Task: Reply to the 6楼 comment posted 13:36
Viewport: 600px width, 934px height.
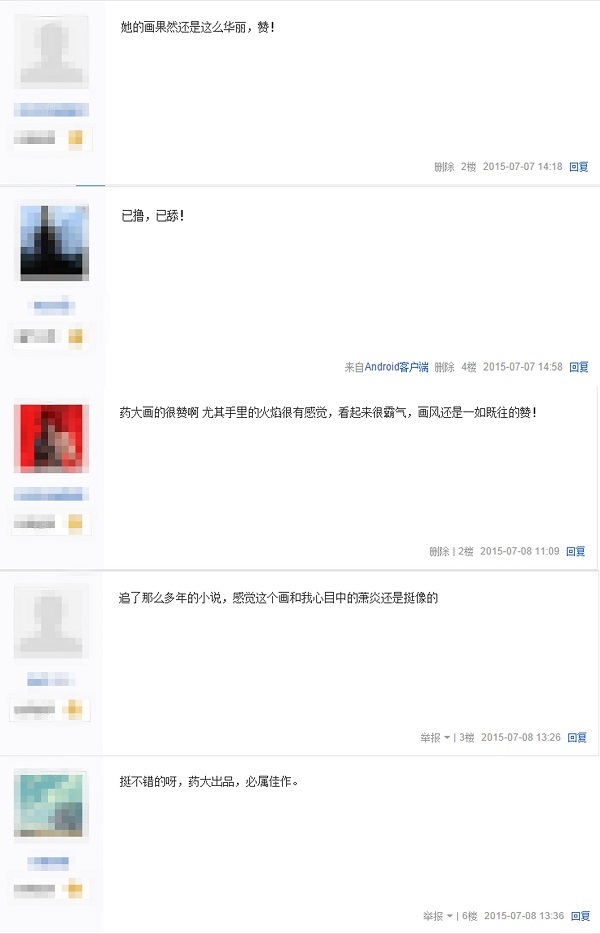Action: 579,915
